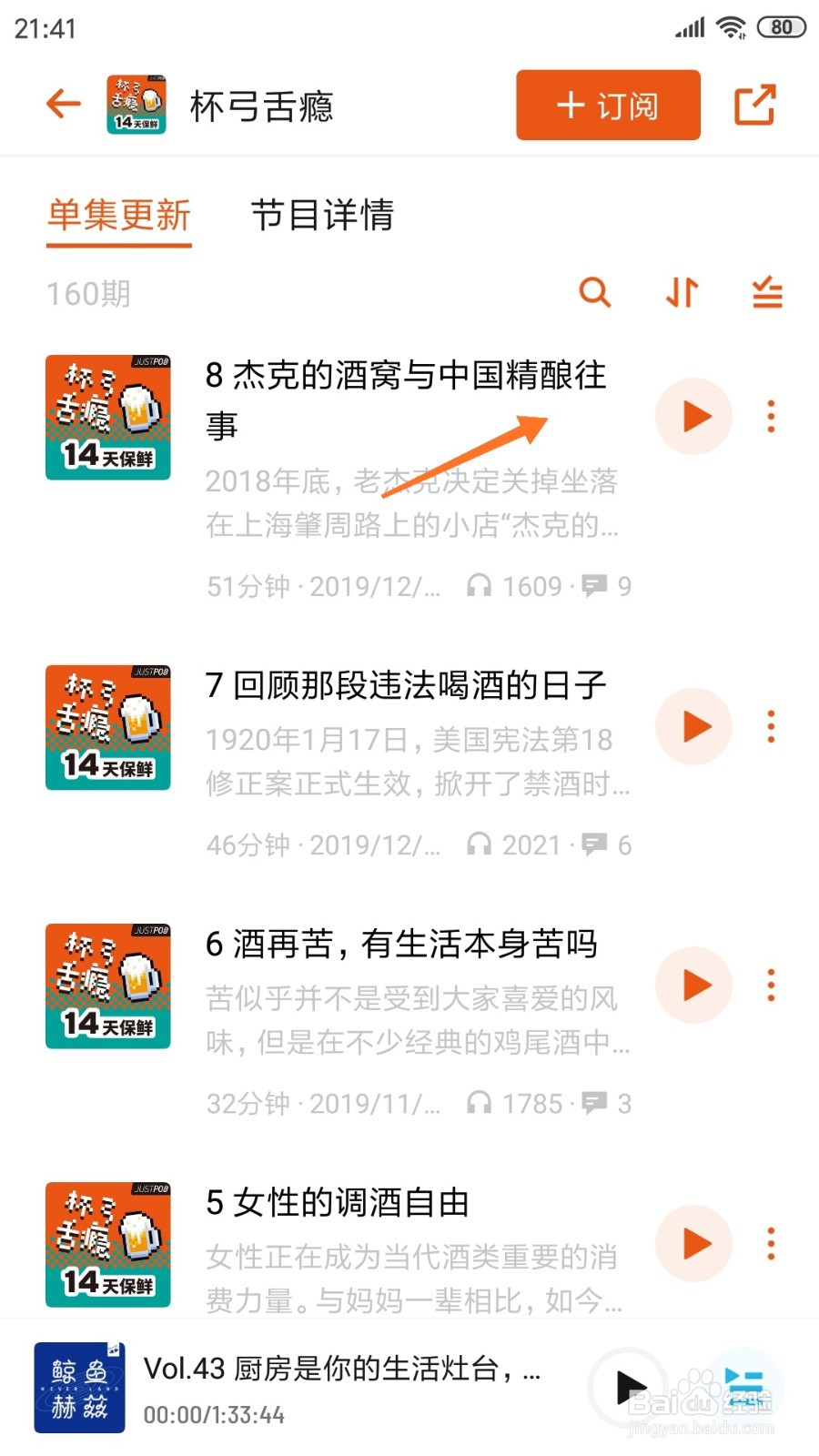Open the batch select/mark played icon
The width and height of the screenshot is (819, 1456).
pos(766,293)
